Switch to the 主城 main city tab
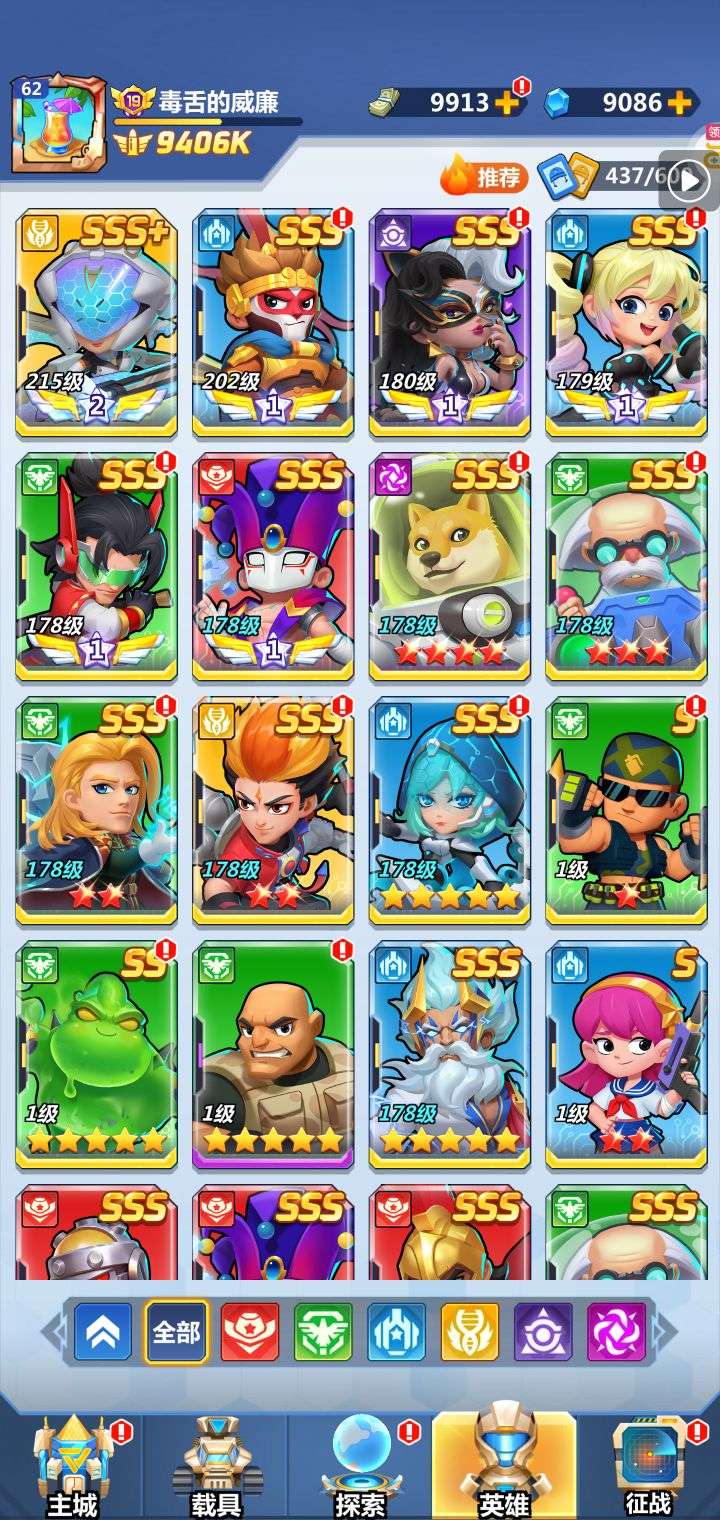720x1520 pixels. coord(72,1465)
